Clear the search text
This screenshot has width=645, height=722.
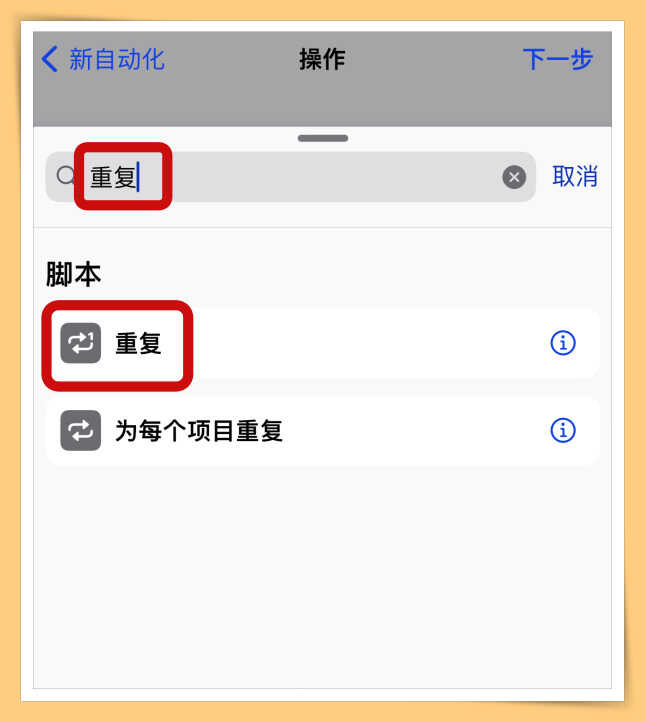pos(513,177)
